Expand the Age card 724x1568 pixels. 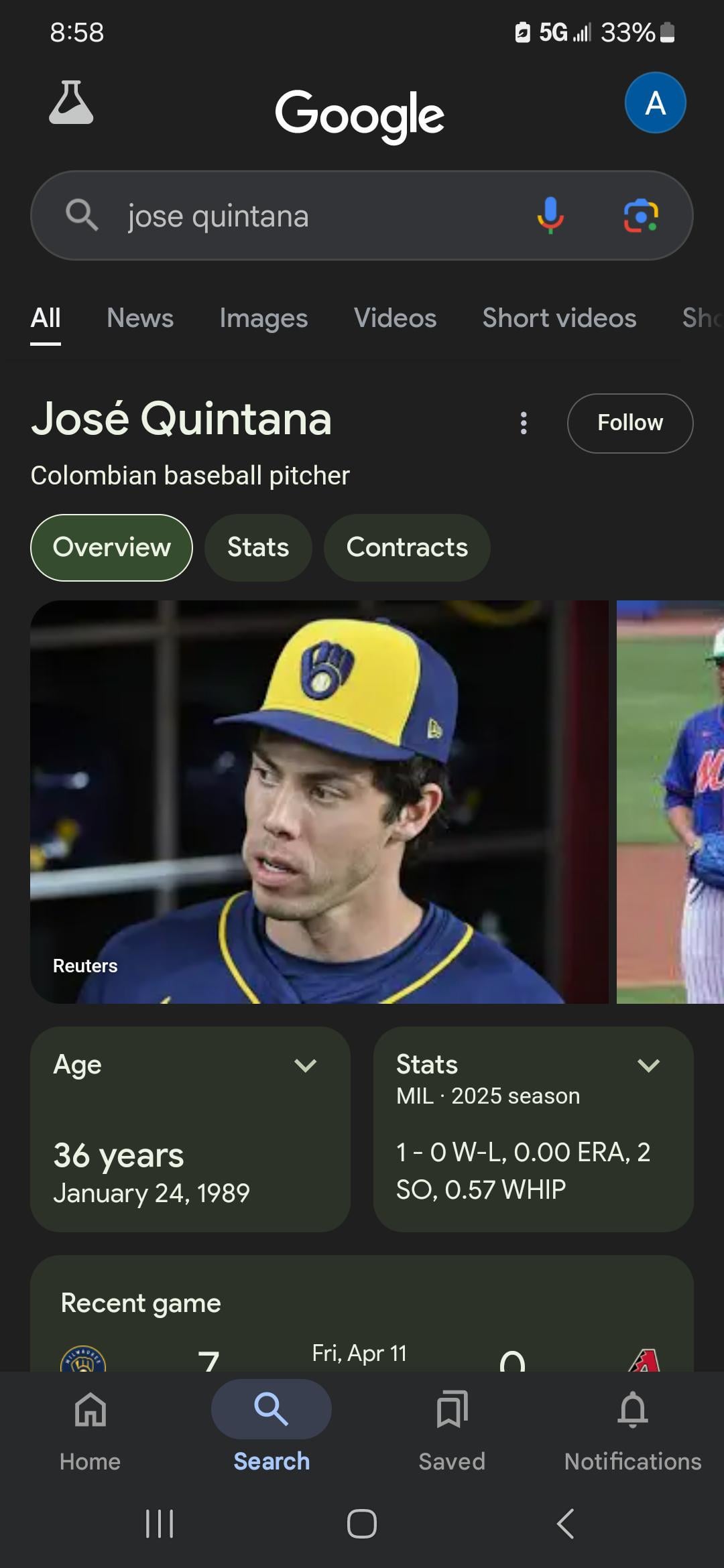(305, 1065)
